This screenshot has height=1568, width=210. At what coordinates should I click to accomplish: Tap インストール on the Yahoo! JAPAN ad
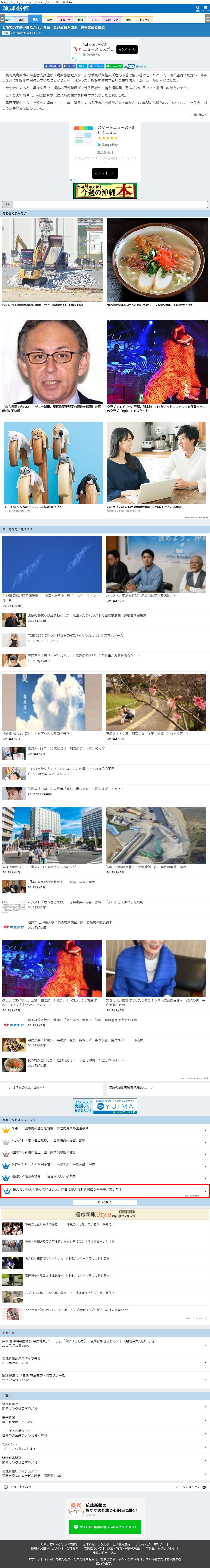[127, 49]
